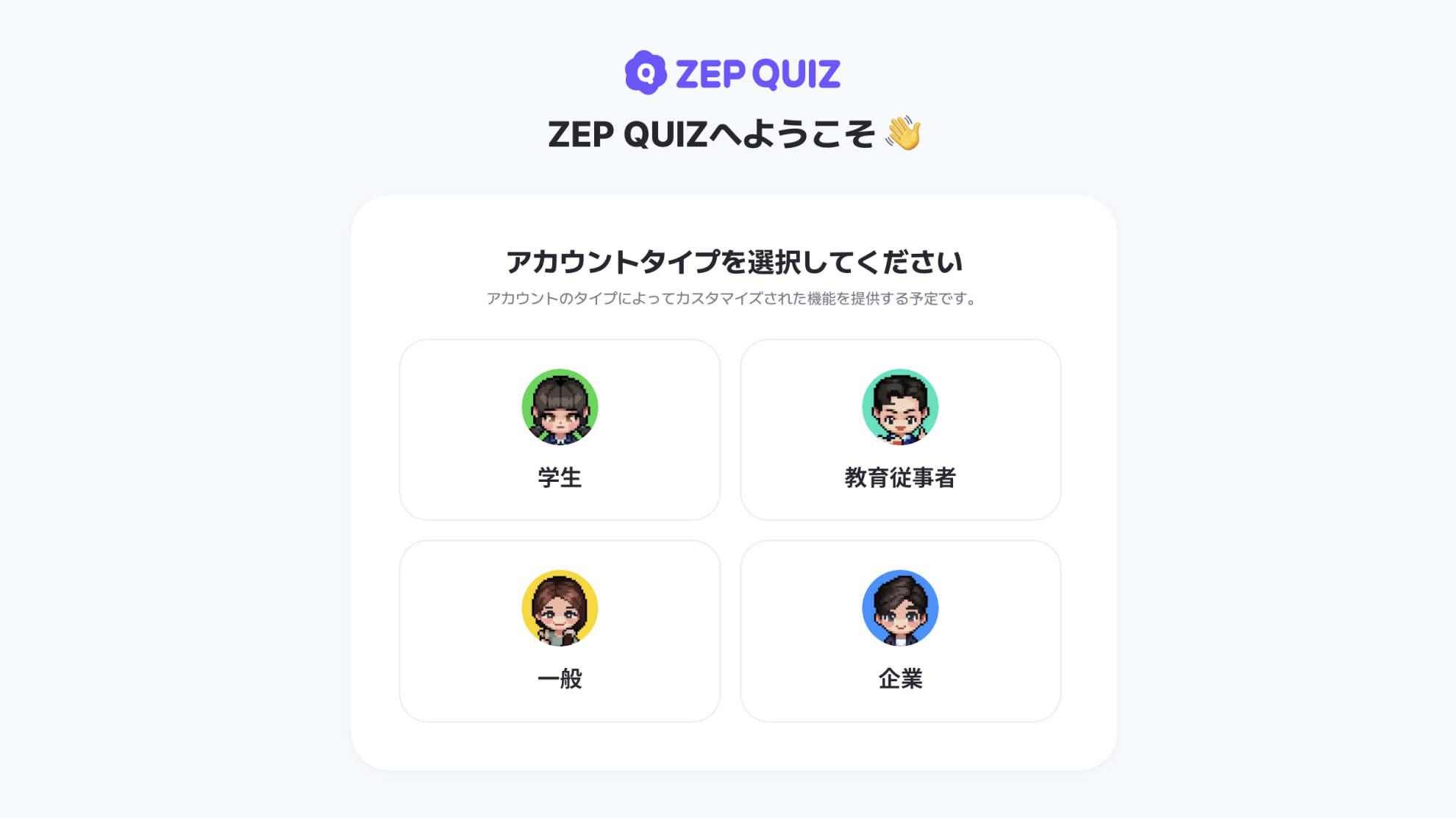Choose the 教育従事者 account type
The height and width of the screenshot is (818, 1456).
click(x=900, y=430)
